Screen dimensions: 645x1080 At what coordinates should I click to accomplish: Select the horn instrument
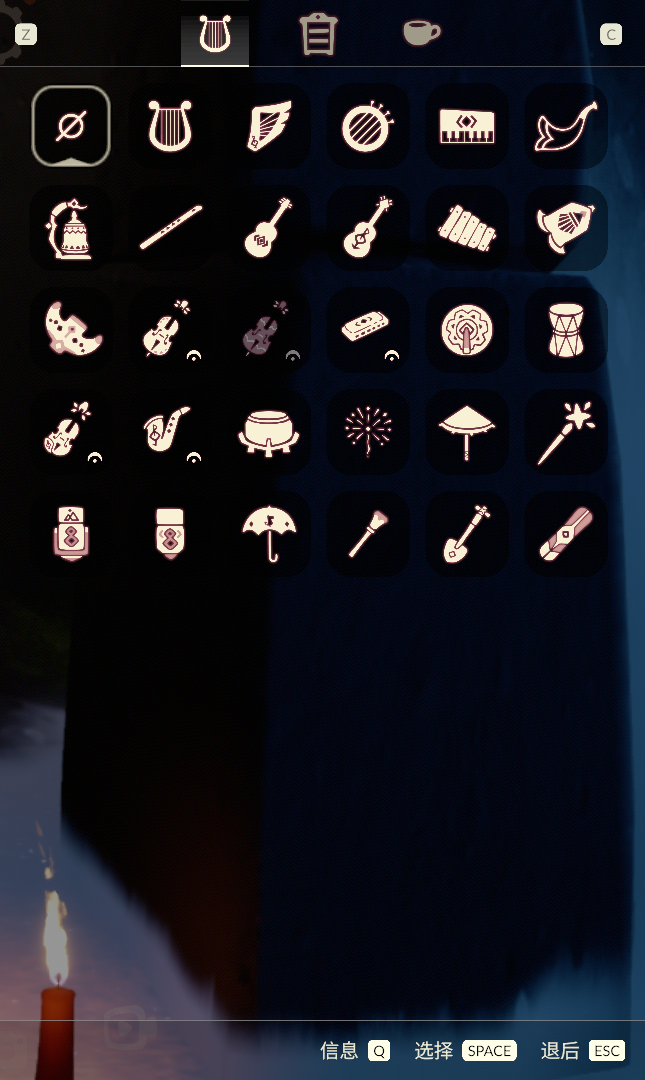(566, 127)
